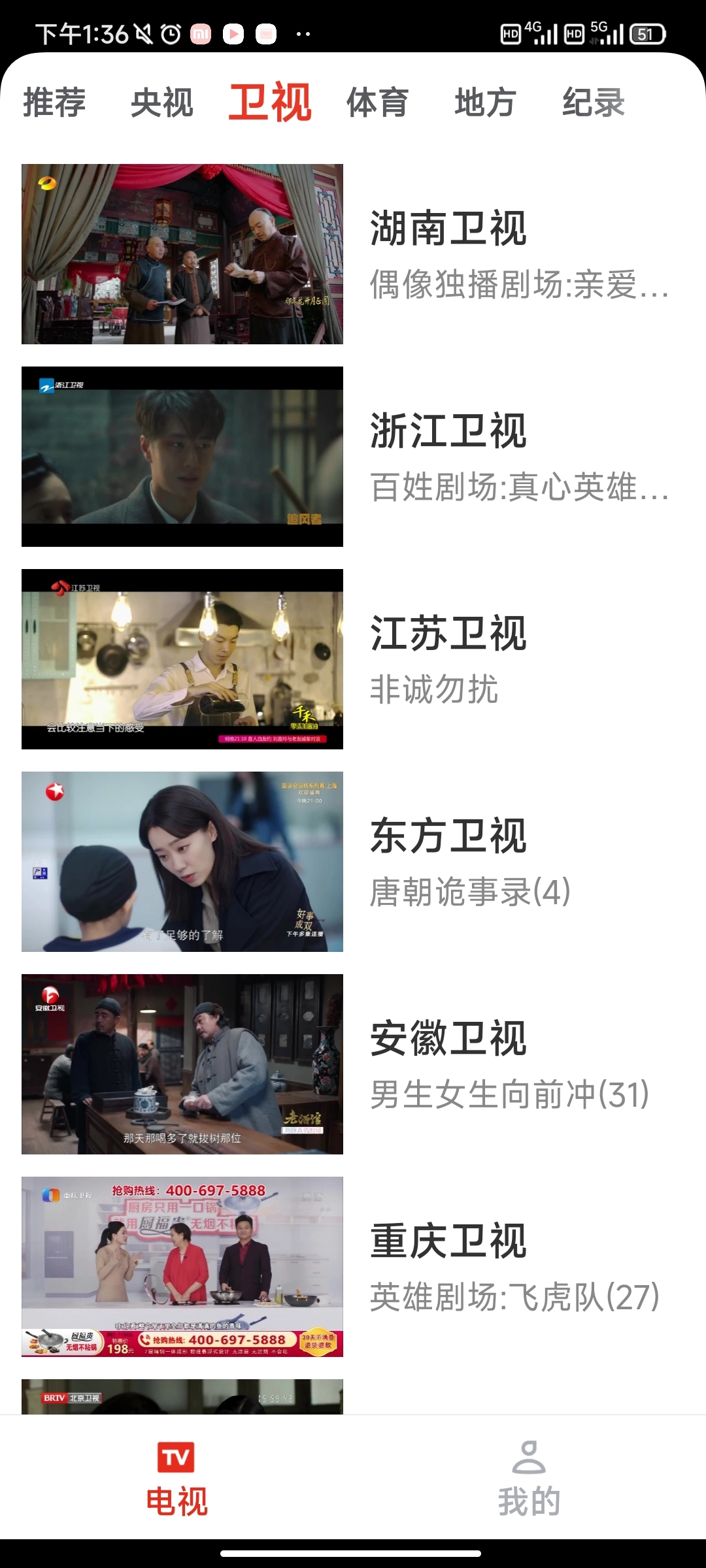This screenshot has height=1568, width=706.
Task: Open the 湖南卫视 channel
Action: pyautogui.click(x=353, y=254)
